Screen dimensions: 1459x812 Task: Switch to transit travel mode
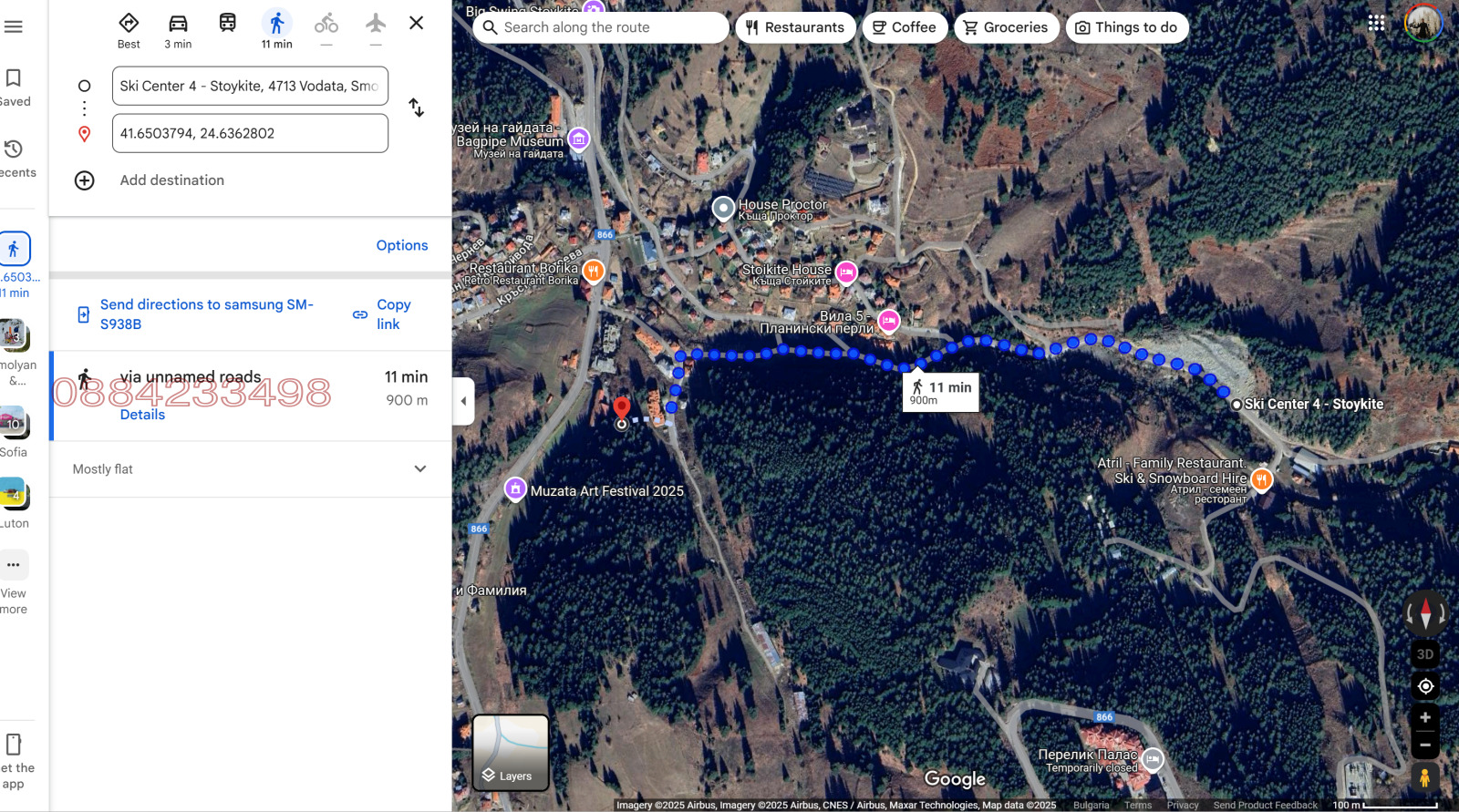(227, 23)
